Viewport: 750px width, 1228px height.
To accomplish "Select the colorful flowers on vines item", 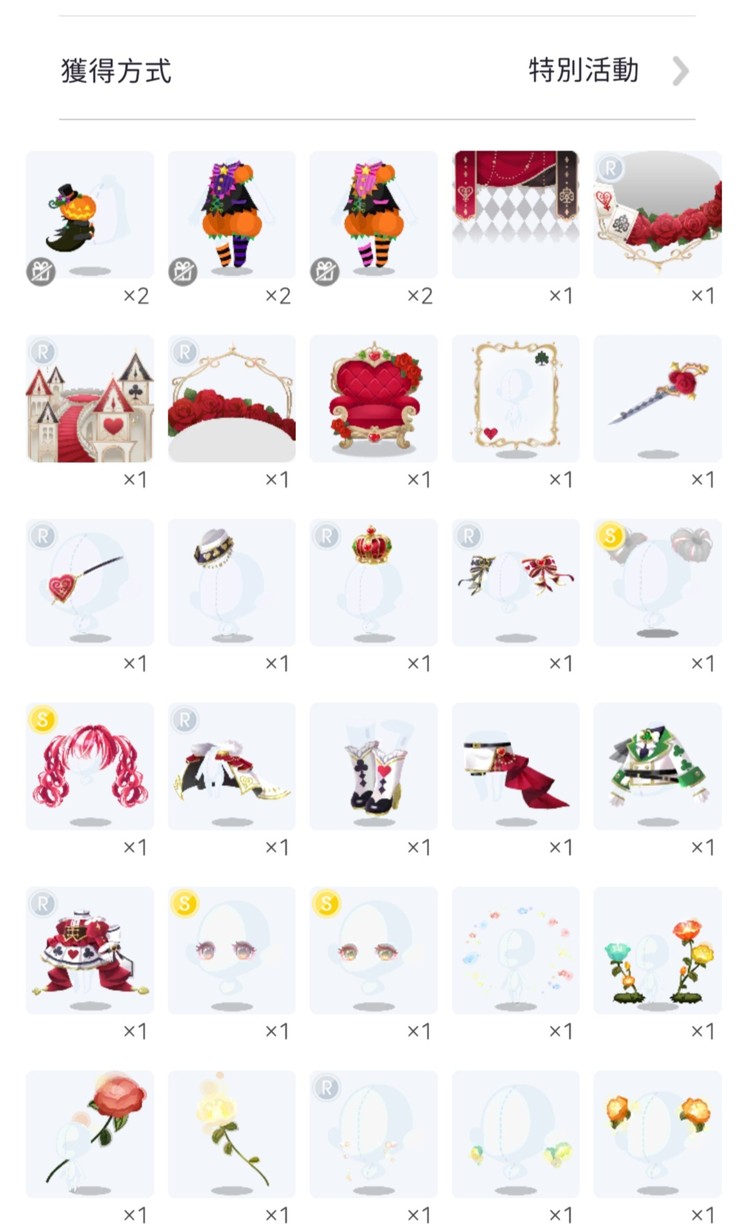I will (658, 951).
